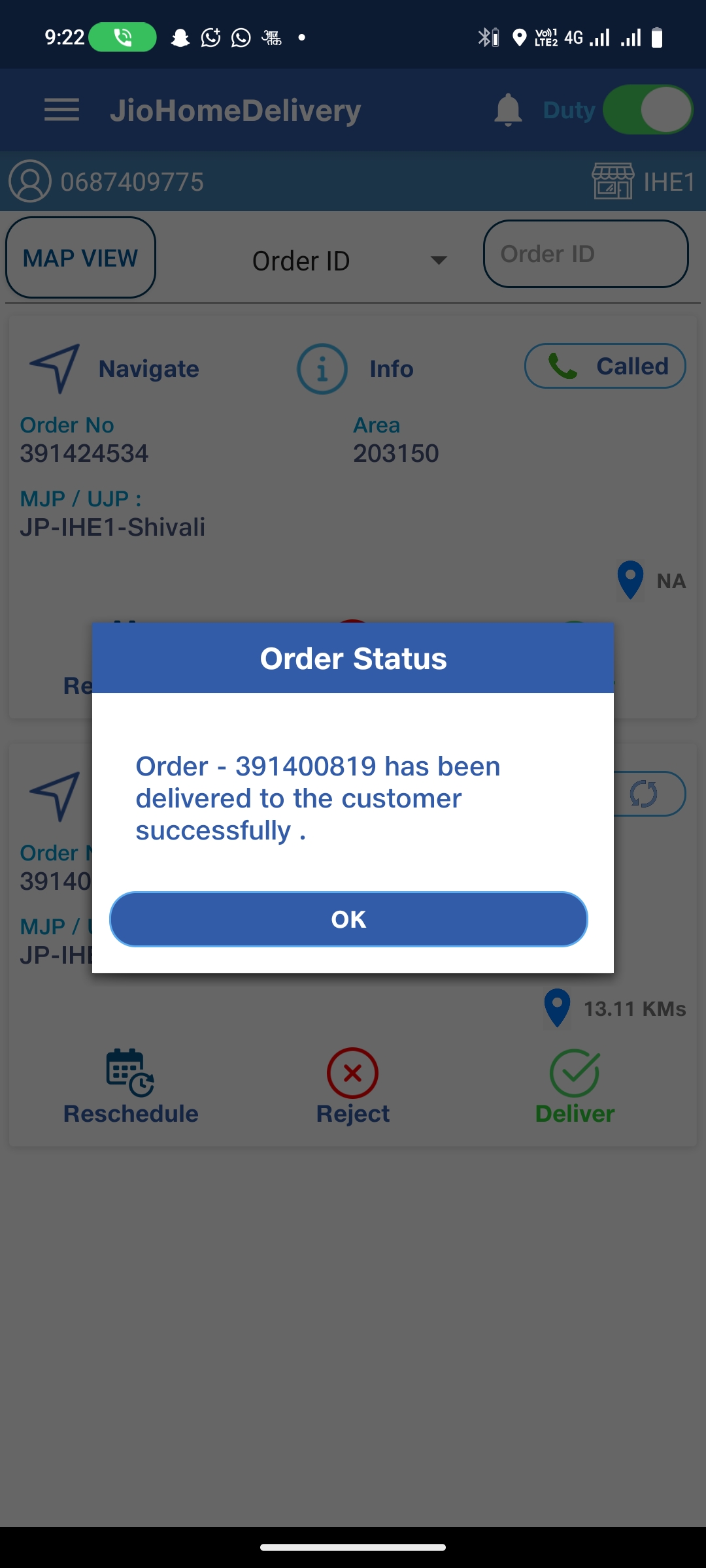Focus the Order ID search field
This screenshot has width=706, height=1568.
pos(586,254)
